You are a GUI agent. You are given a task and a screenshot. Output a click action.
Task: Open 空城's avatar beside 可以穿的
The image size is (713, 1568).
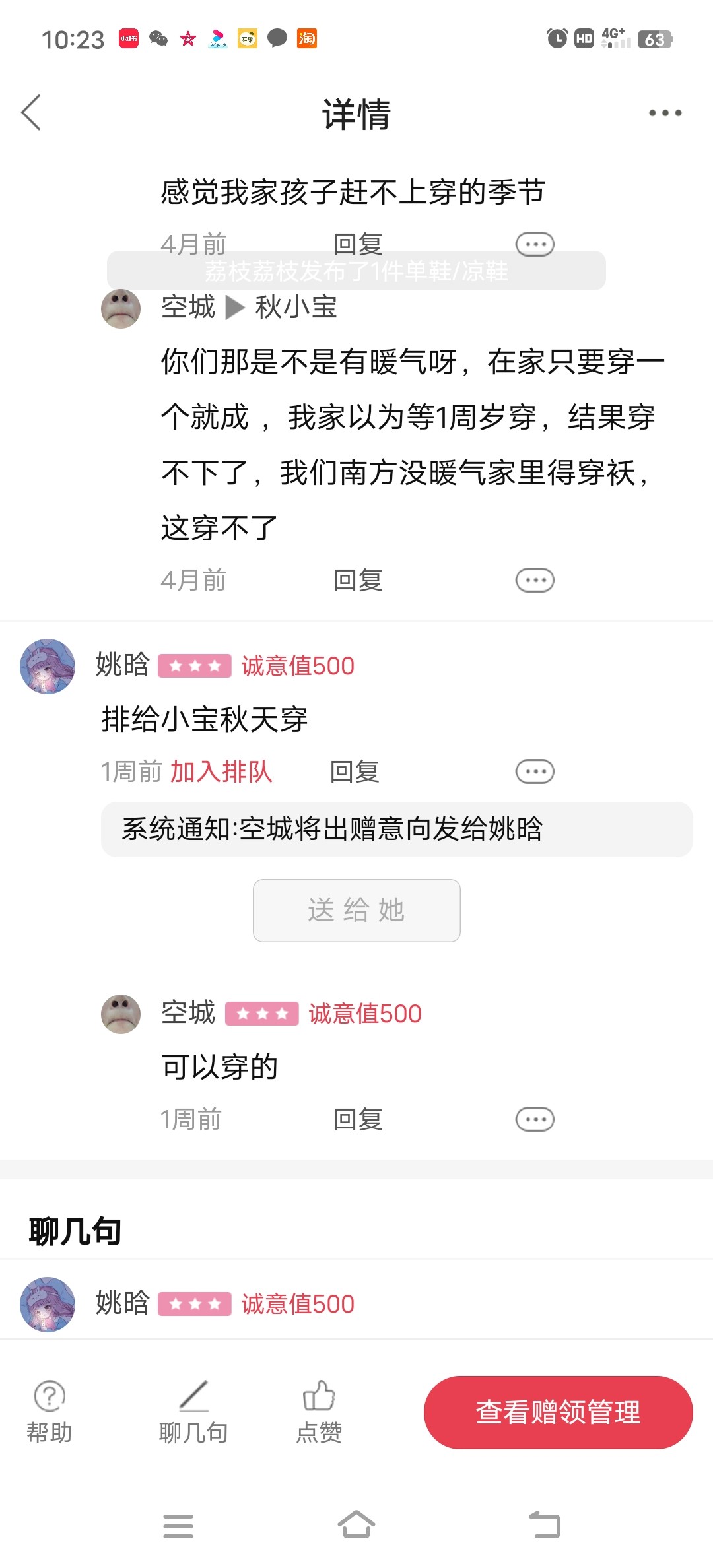[x=121, y=1014]
